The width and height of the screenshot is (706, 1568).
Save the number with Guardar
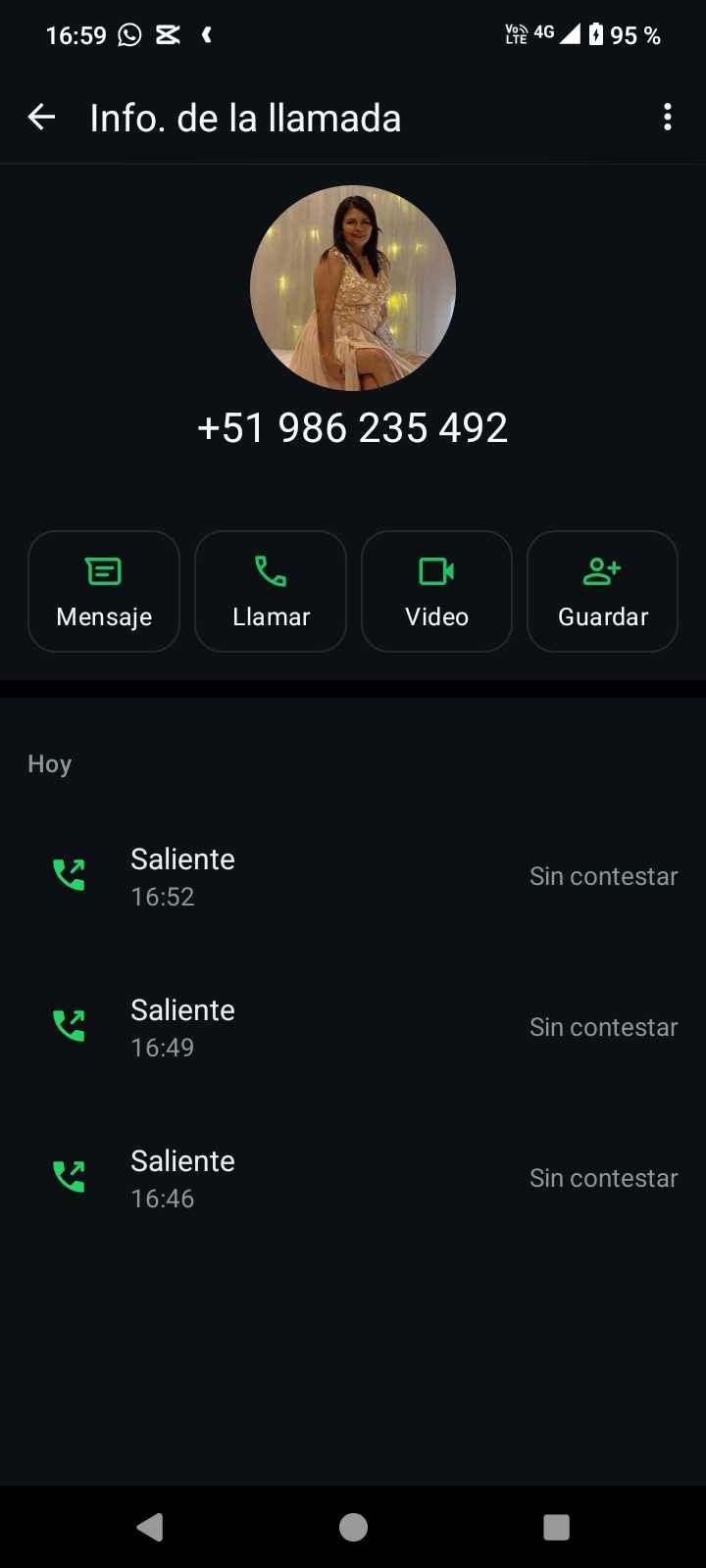tap(602, 591)
